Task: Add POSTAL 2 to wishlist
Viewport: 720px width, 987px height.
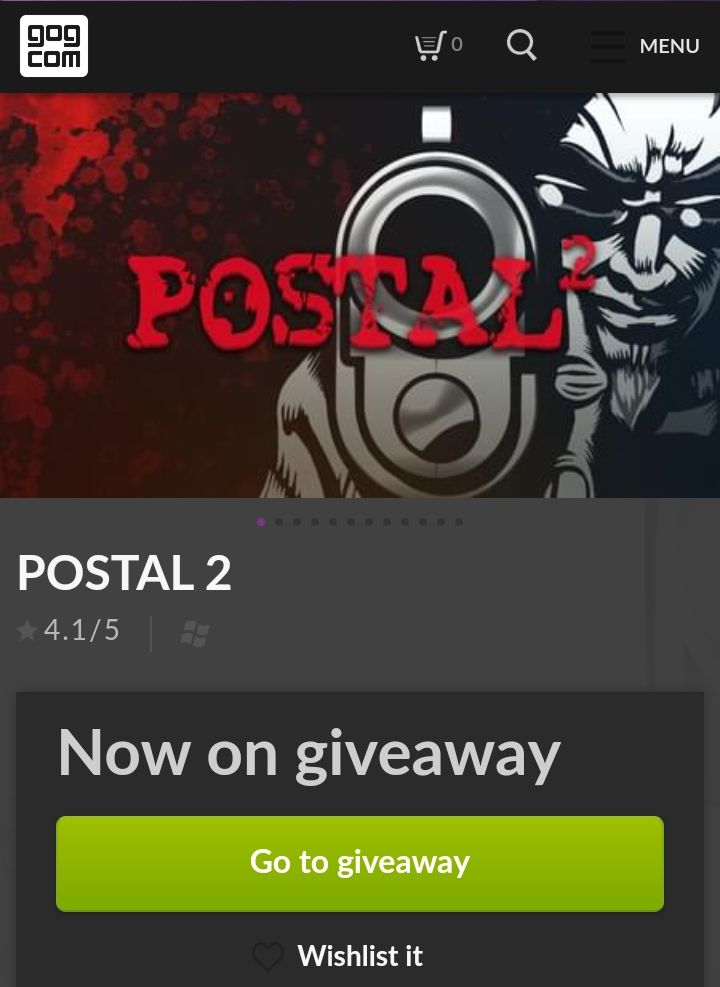Action: coord(338,956)
